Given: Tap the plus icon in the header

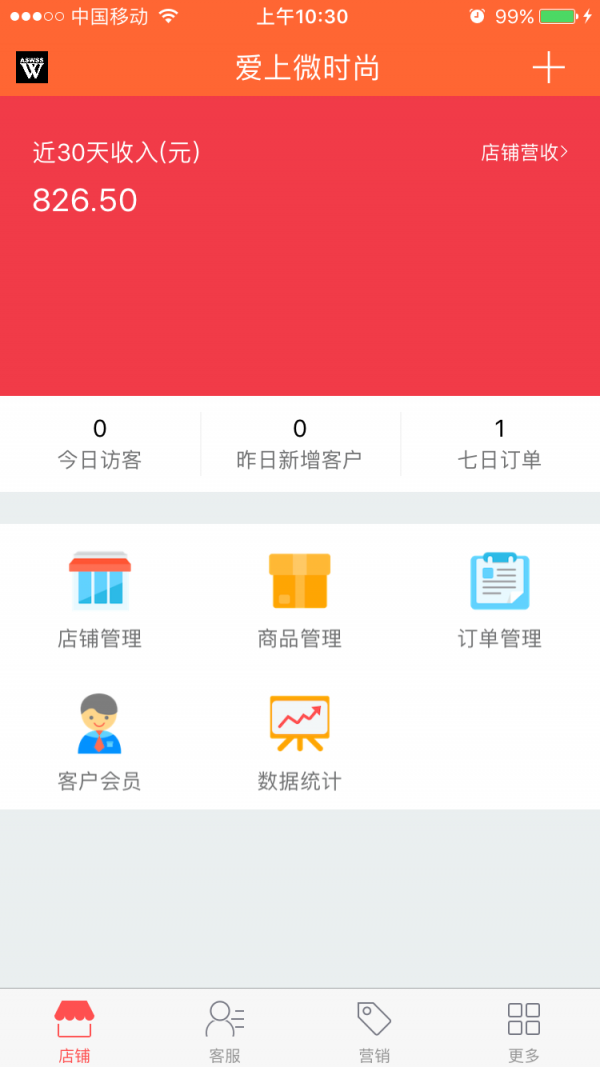Looking at the screenshot, I should pos(548,68).
